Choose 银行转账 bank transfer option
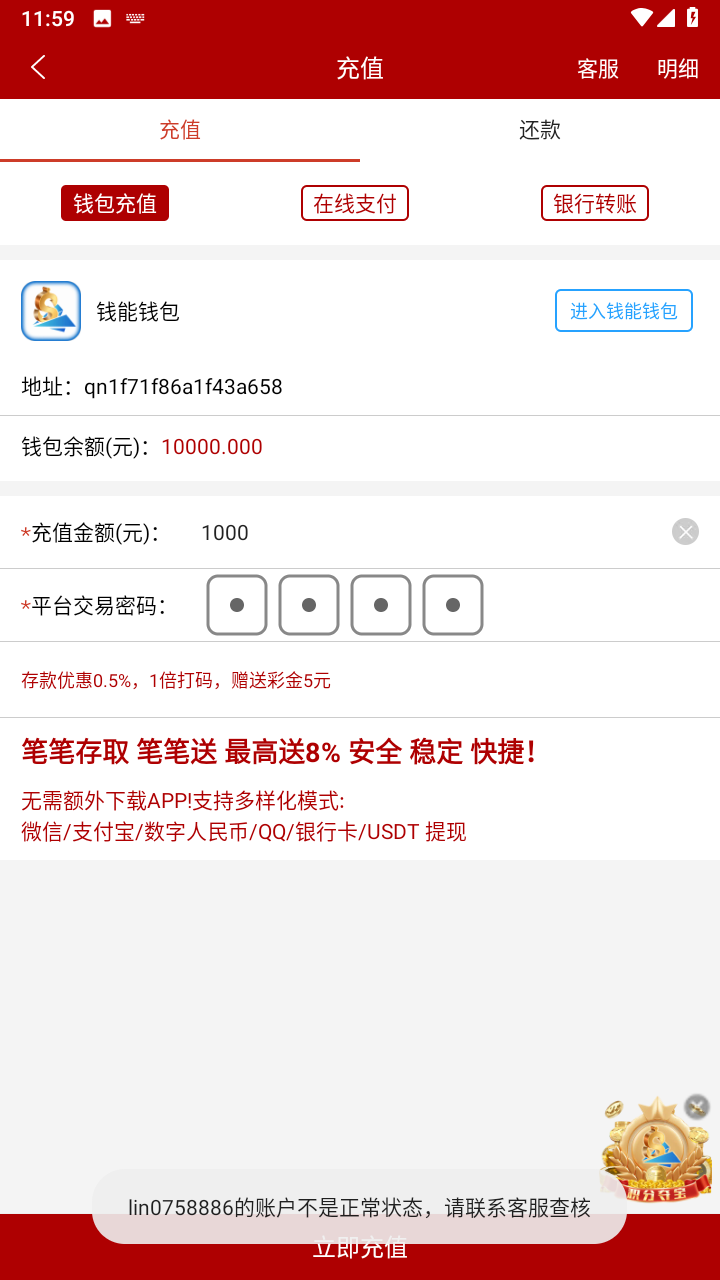The image size is (720, 1280). coord(595,203)
